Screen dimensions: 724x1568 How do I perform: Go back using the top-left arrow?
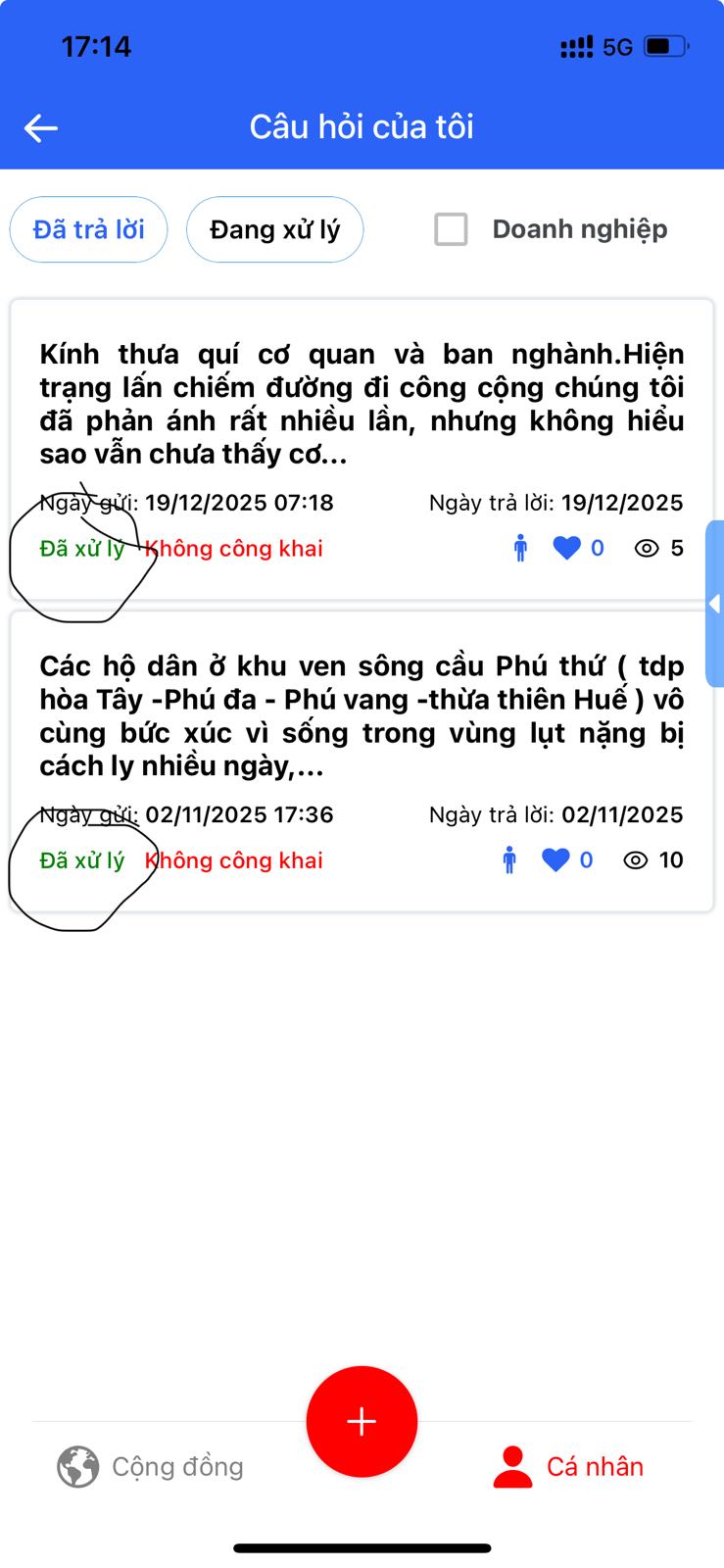41,127
